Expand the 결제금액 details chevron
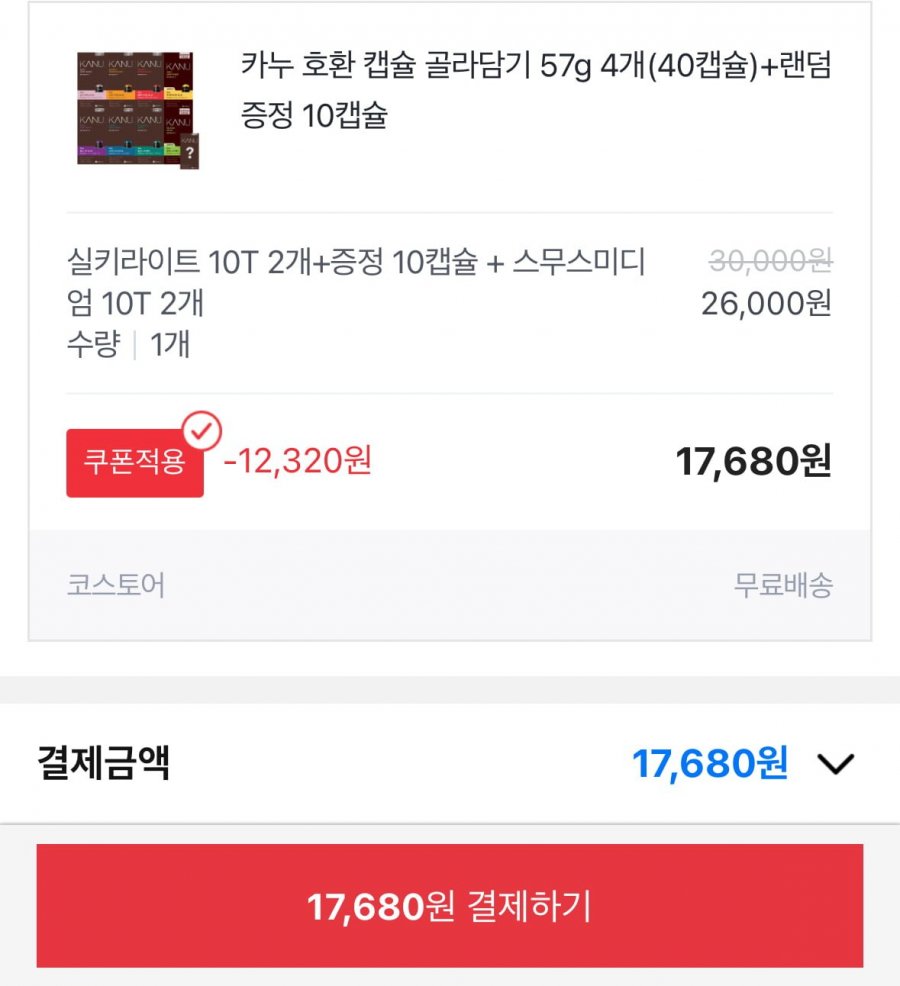 [835, 765]
